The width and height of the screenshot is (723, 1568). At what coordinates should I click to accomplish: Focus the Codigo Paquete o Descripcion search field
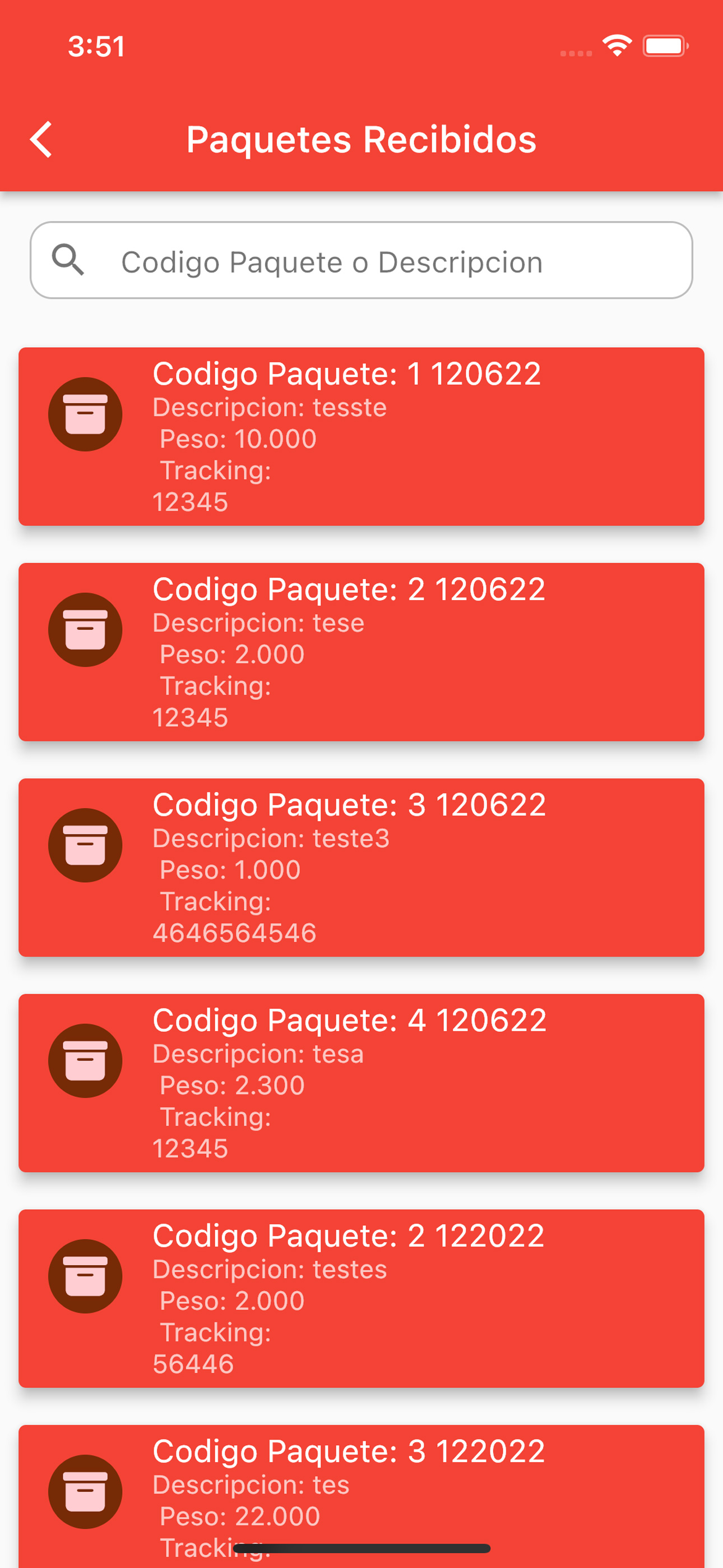click(361, 260)
